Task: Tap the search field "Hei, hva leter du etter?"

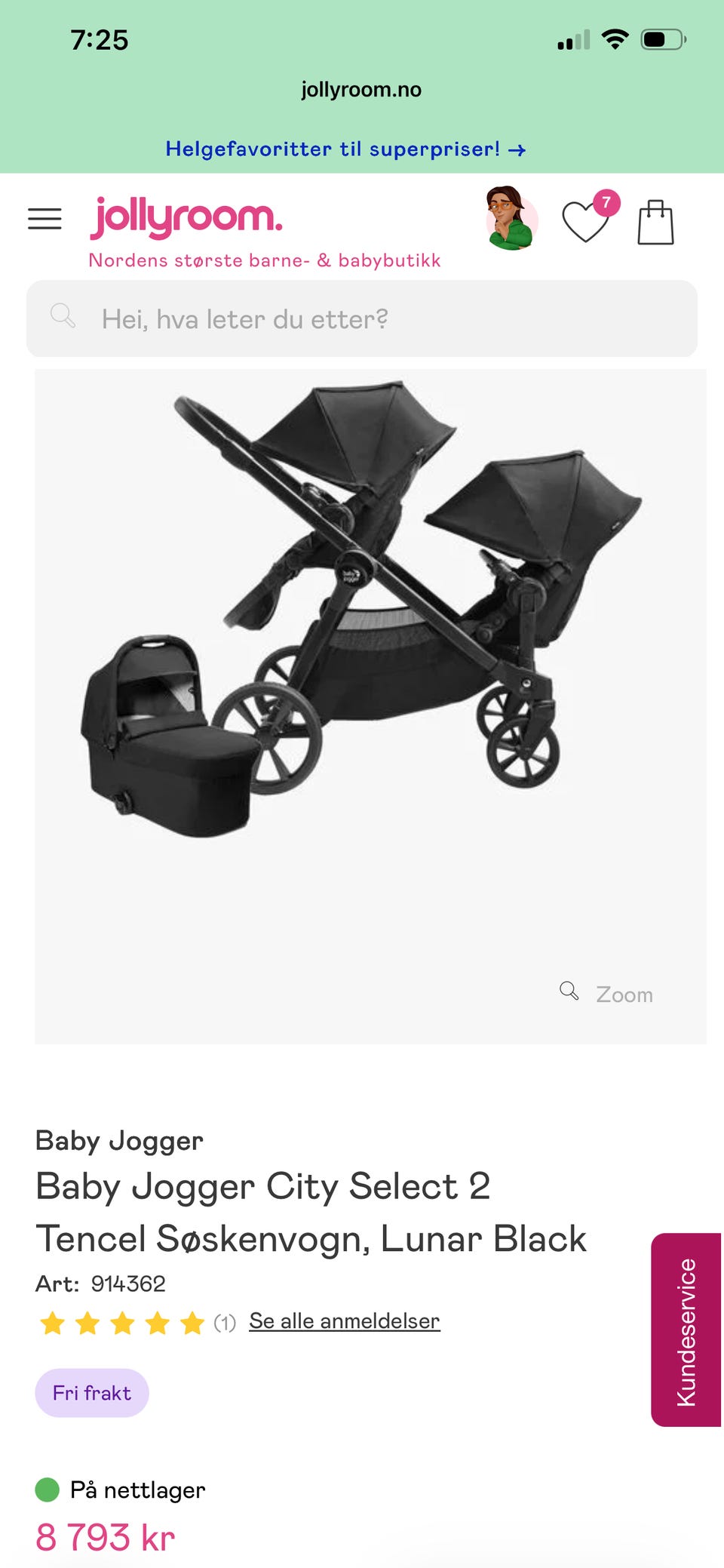Action: (x=362, y=318)
